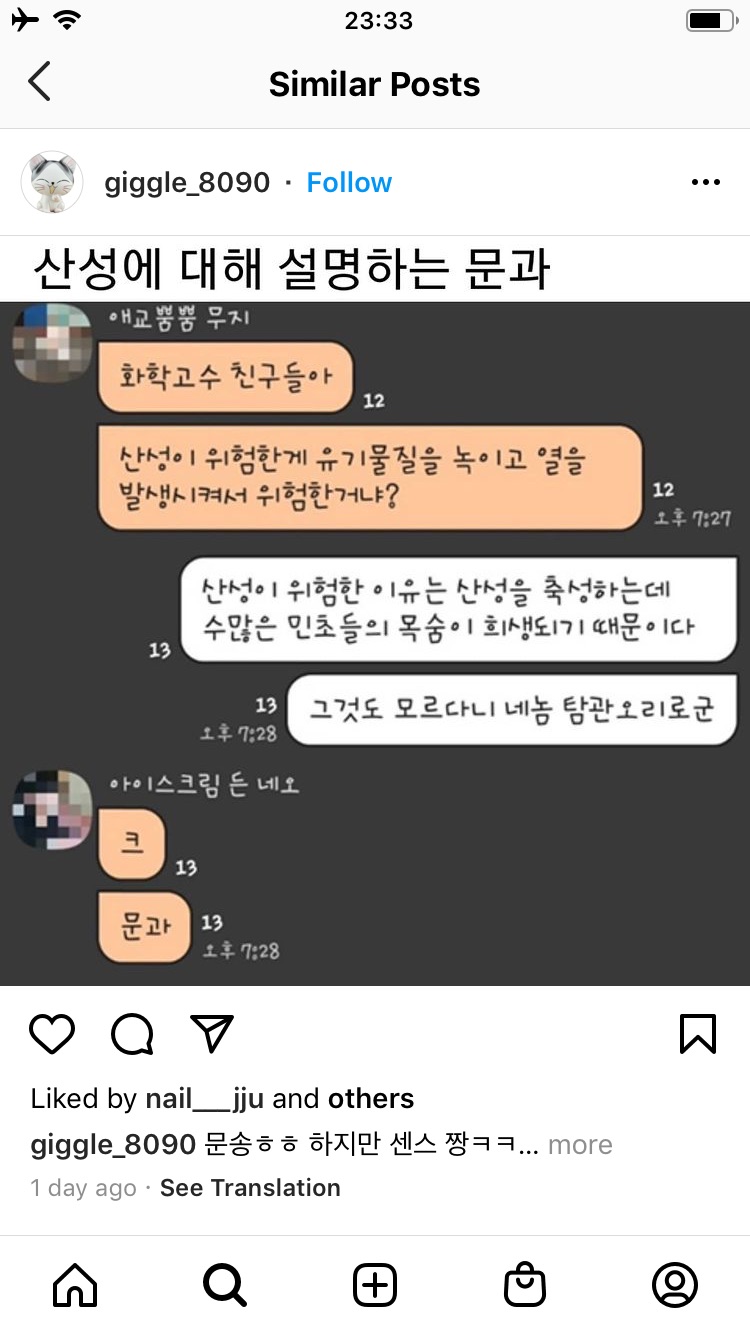750x1334 pixels.
Task: Open comments on this post
Action: (132, 1034)
